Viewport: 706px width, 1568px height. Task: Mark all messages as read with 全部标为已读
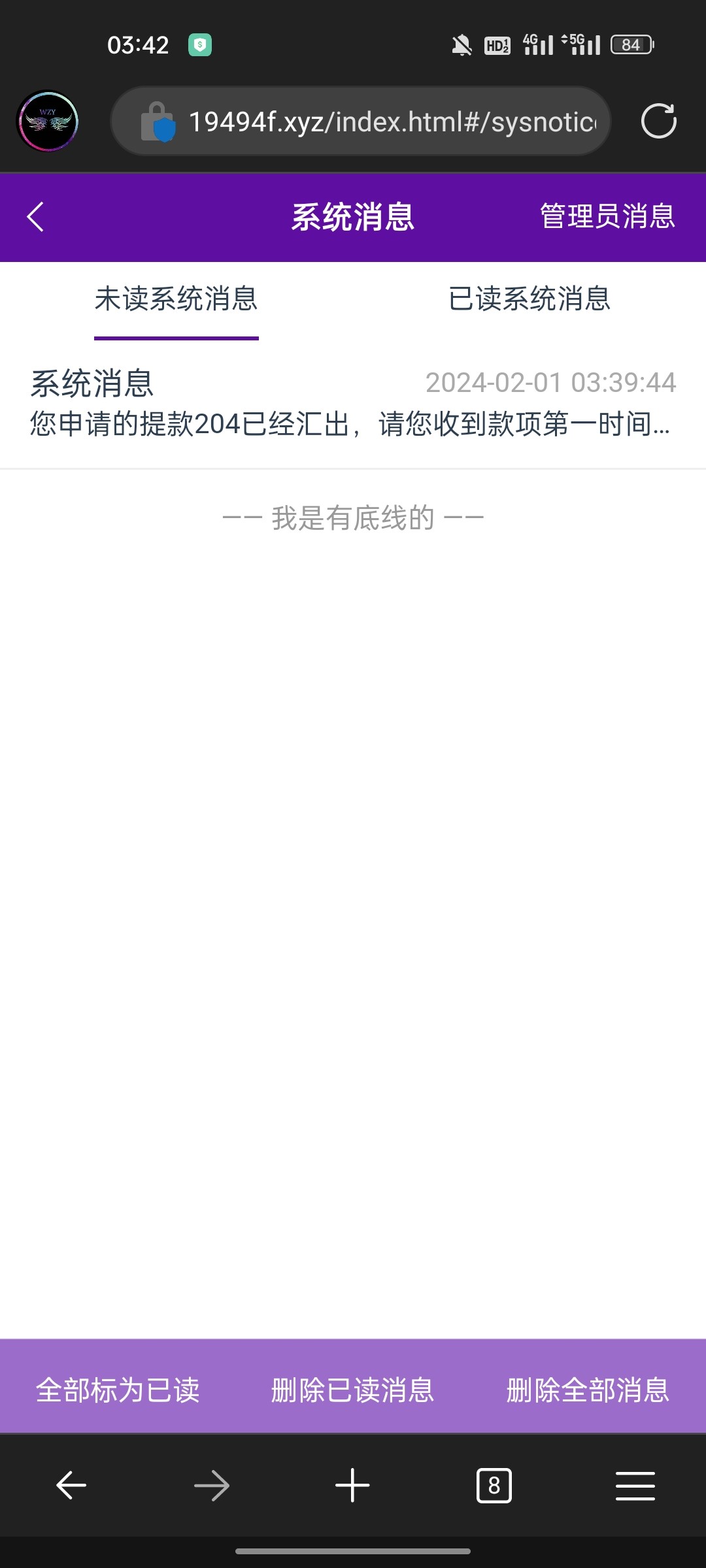coord(118,1390)
